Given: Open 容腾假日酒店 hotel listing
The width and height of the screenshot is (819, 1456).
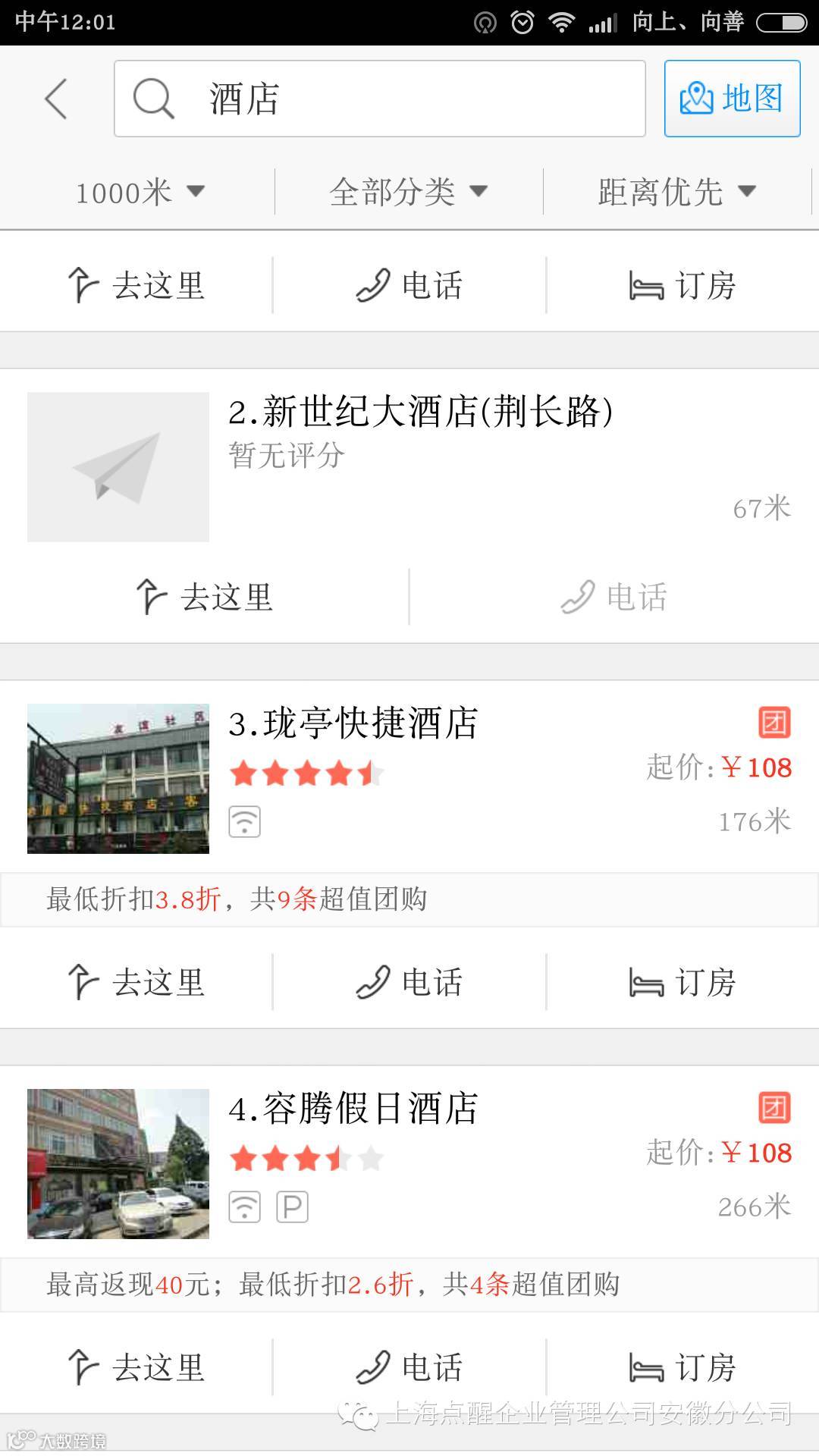Looking at the screenshot, I should tap(353, 1109).
